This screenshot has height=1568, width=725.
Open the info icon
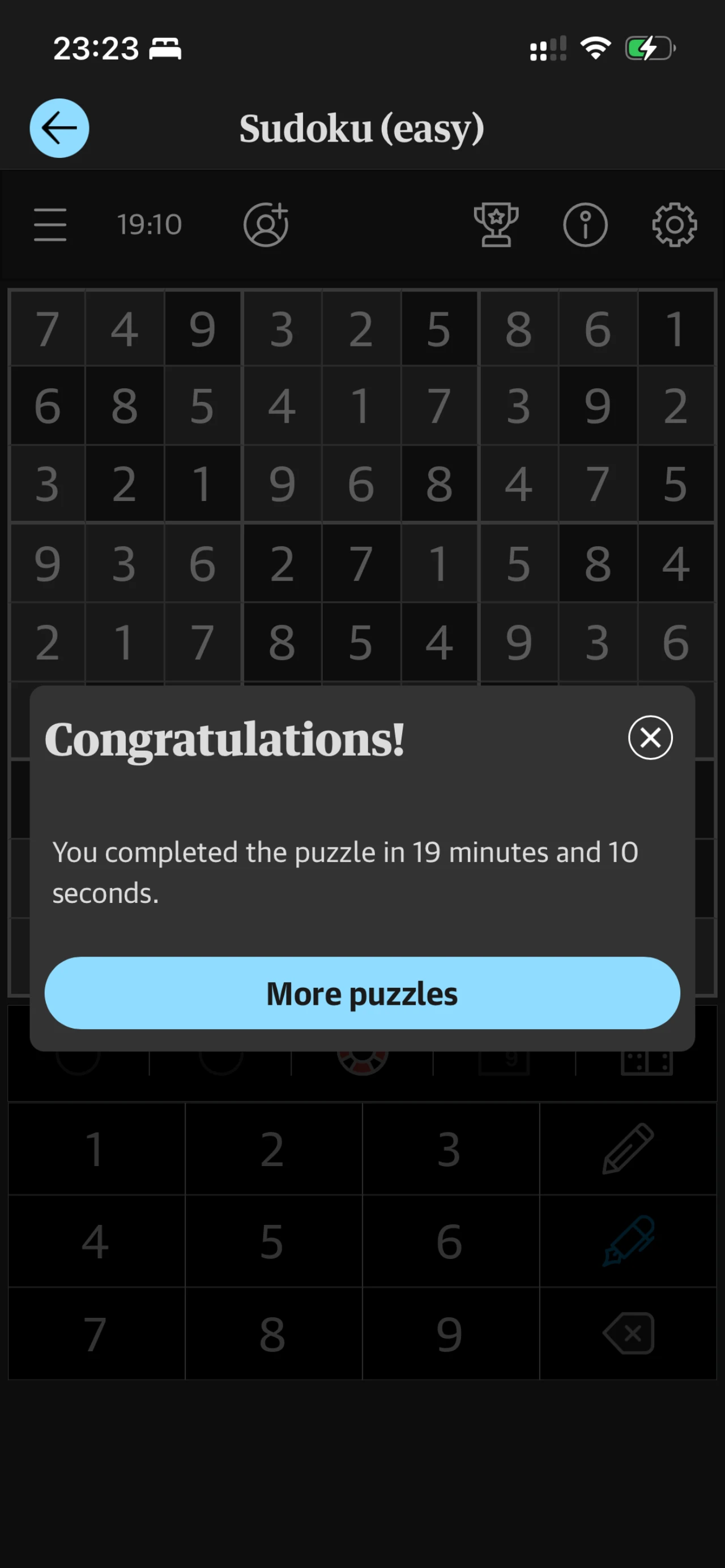(585, 225)
